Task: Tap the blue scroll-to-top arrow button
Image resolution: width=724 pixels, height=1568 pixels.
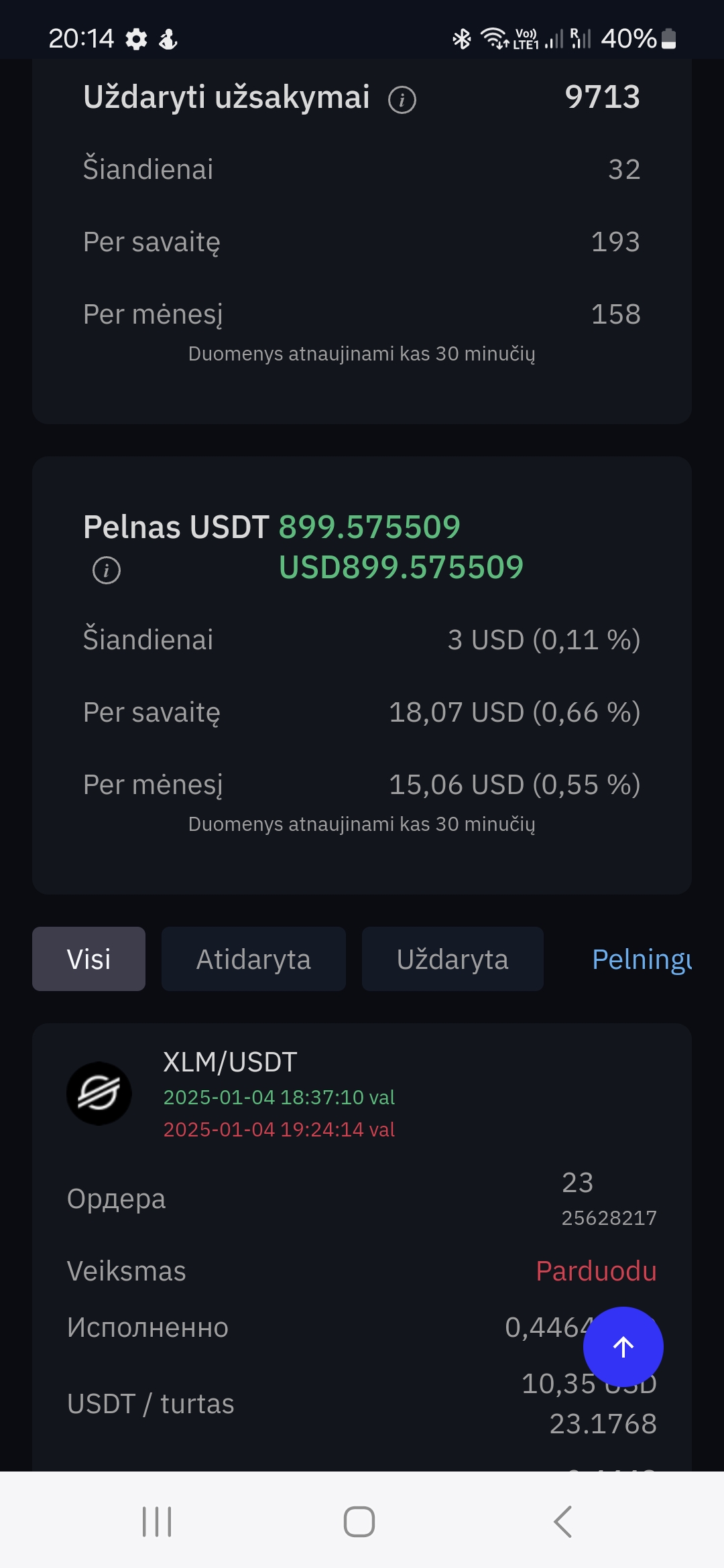Action: (623, 1347)
